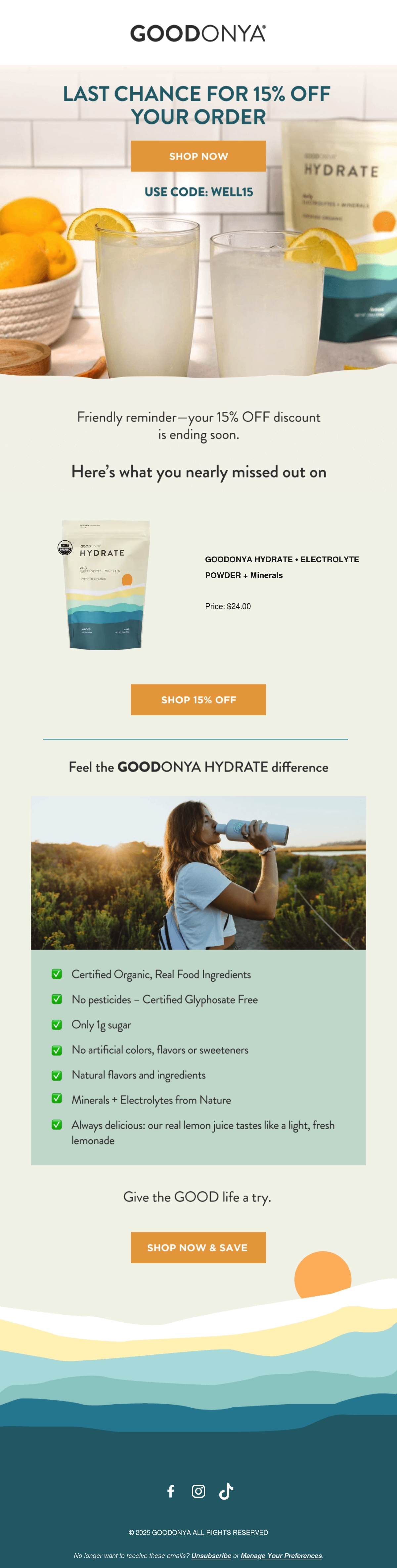
Task: Open the Goodonya Instagram profile
Action: point(198,1491)
